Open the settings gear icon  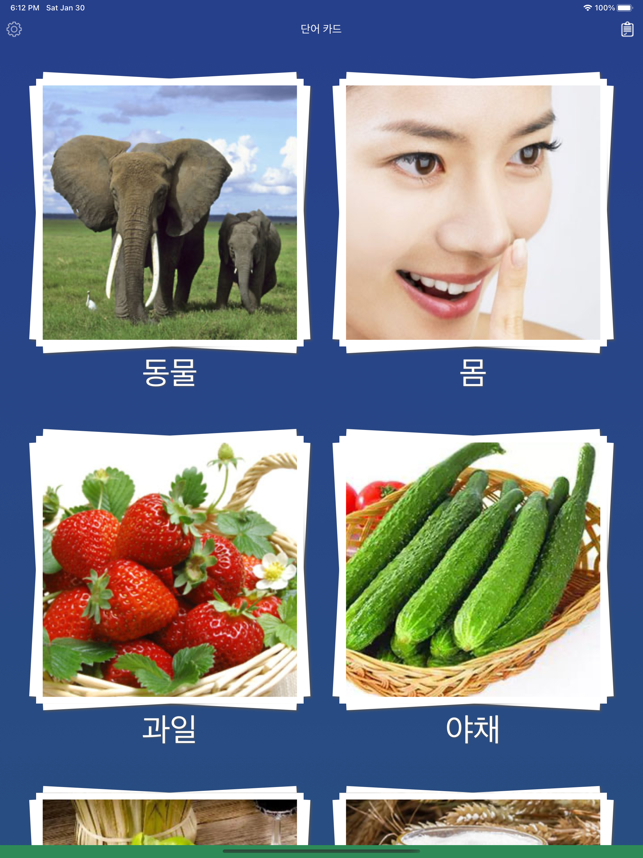[14, 29]
